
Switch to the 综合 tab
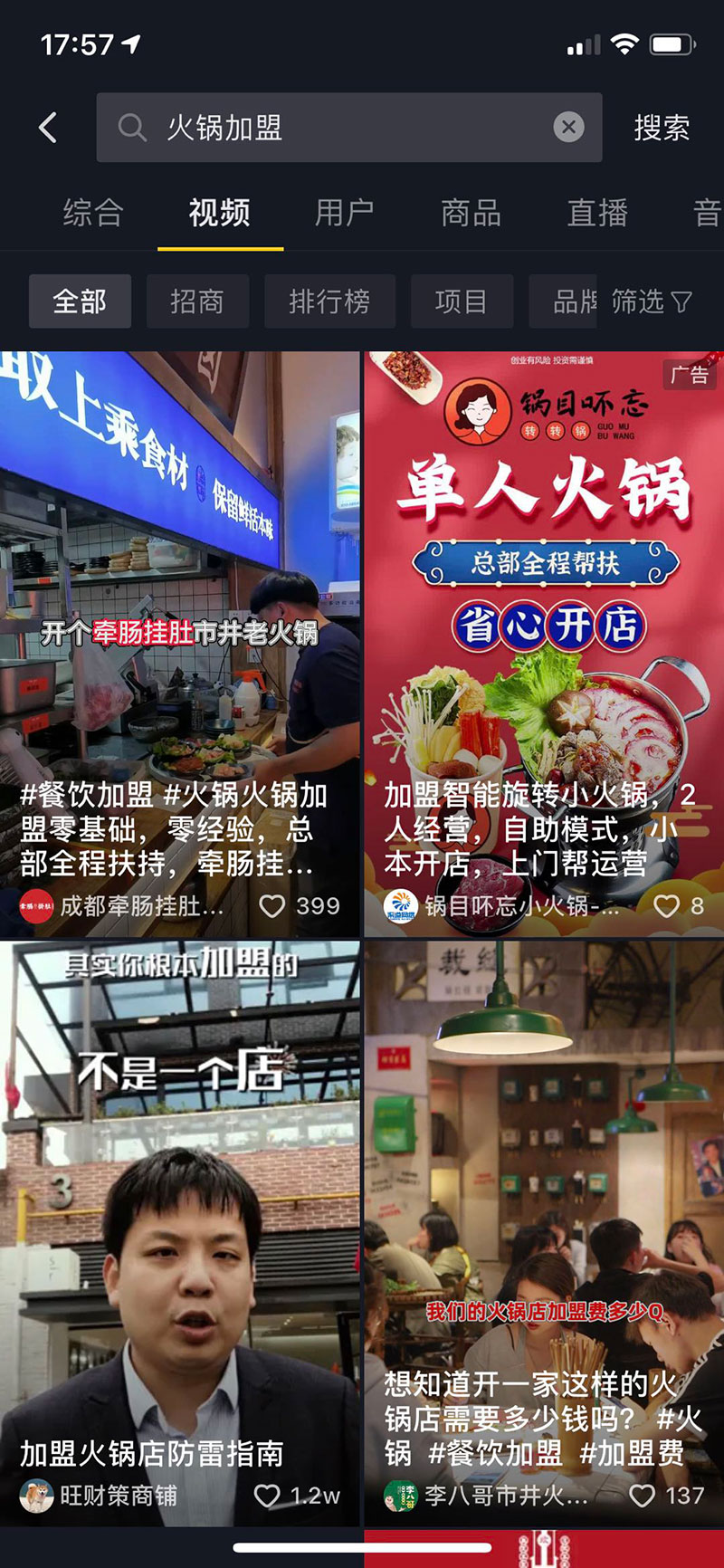click(93, 213)
